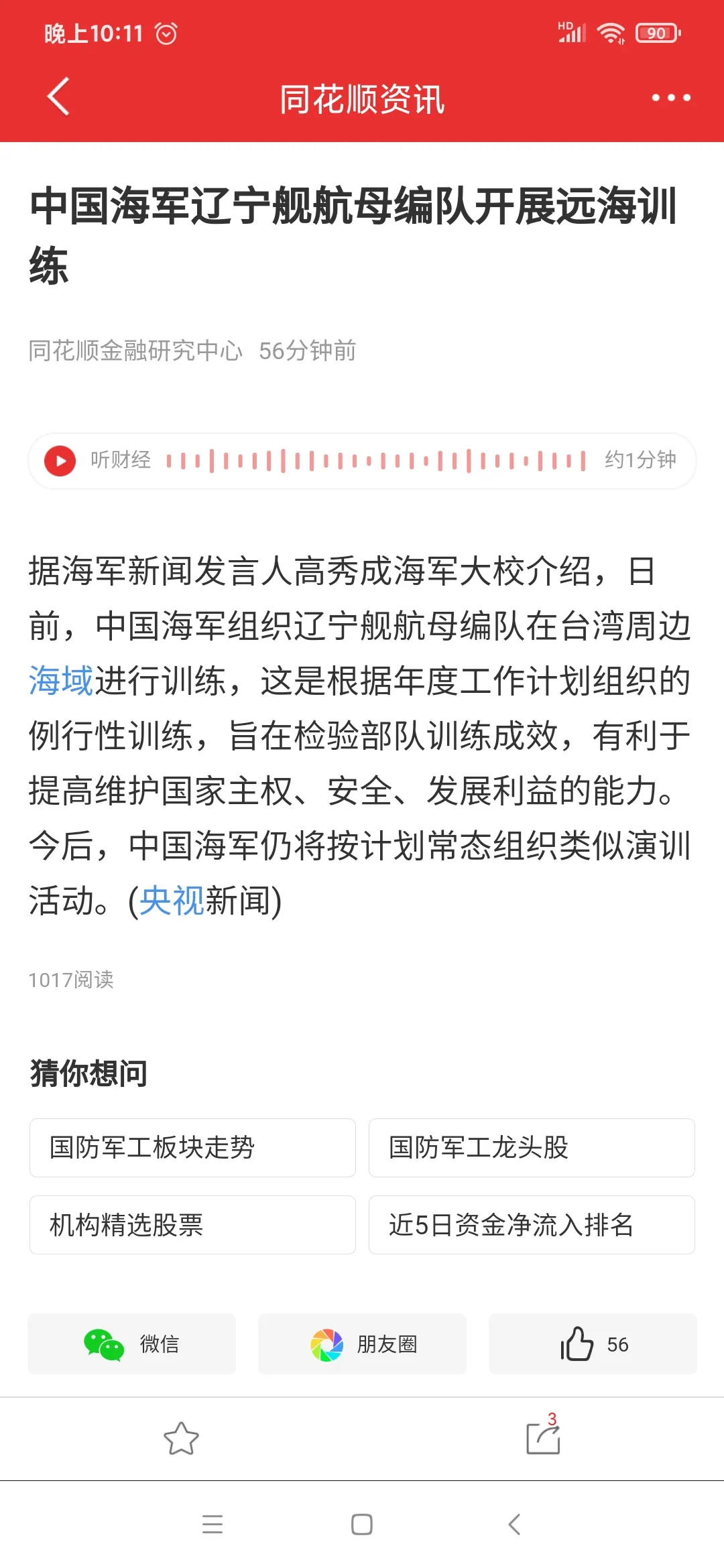This screenshot has height=1568, width=724.
Task: Open the three-dot overflow menu
Action: [x=671, y=98]
